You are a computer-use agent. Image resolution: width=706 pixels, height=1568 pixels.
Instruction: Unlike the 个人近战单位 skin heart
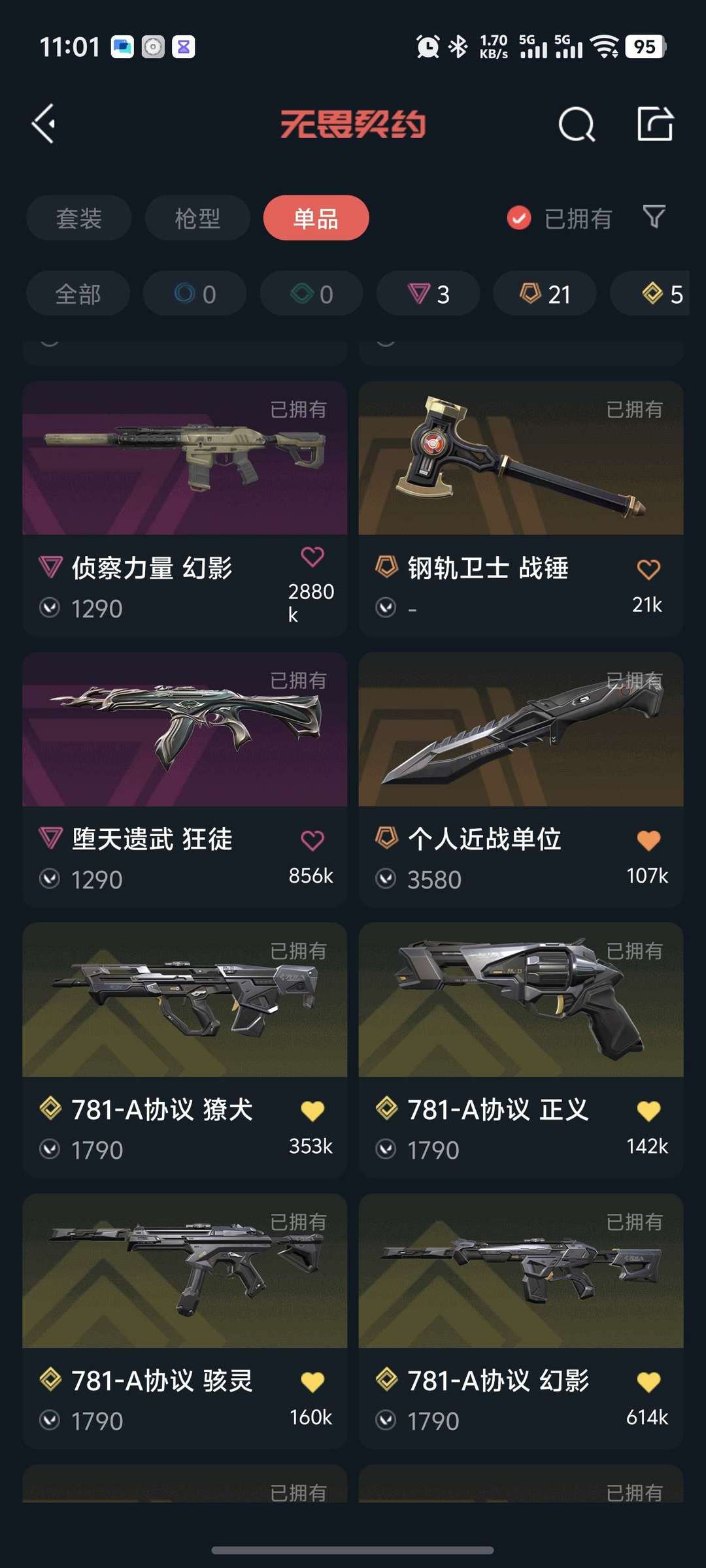tap(648, 841)
